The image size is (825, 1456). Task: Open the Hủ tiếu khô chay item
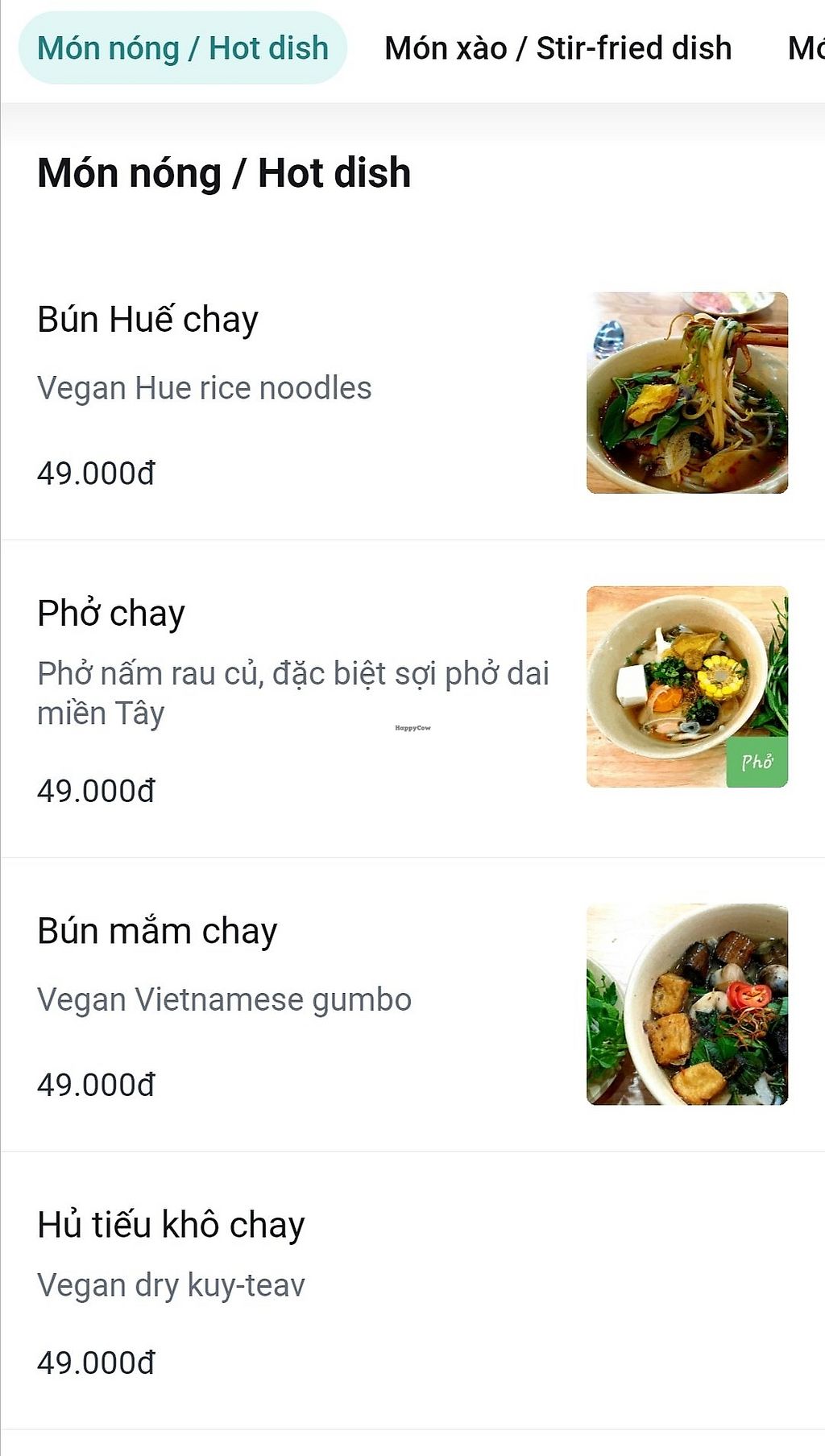point(171,1225)
